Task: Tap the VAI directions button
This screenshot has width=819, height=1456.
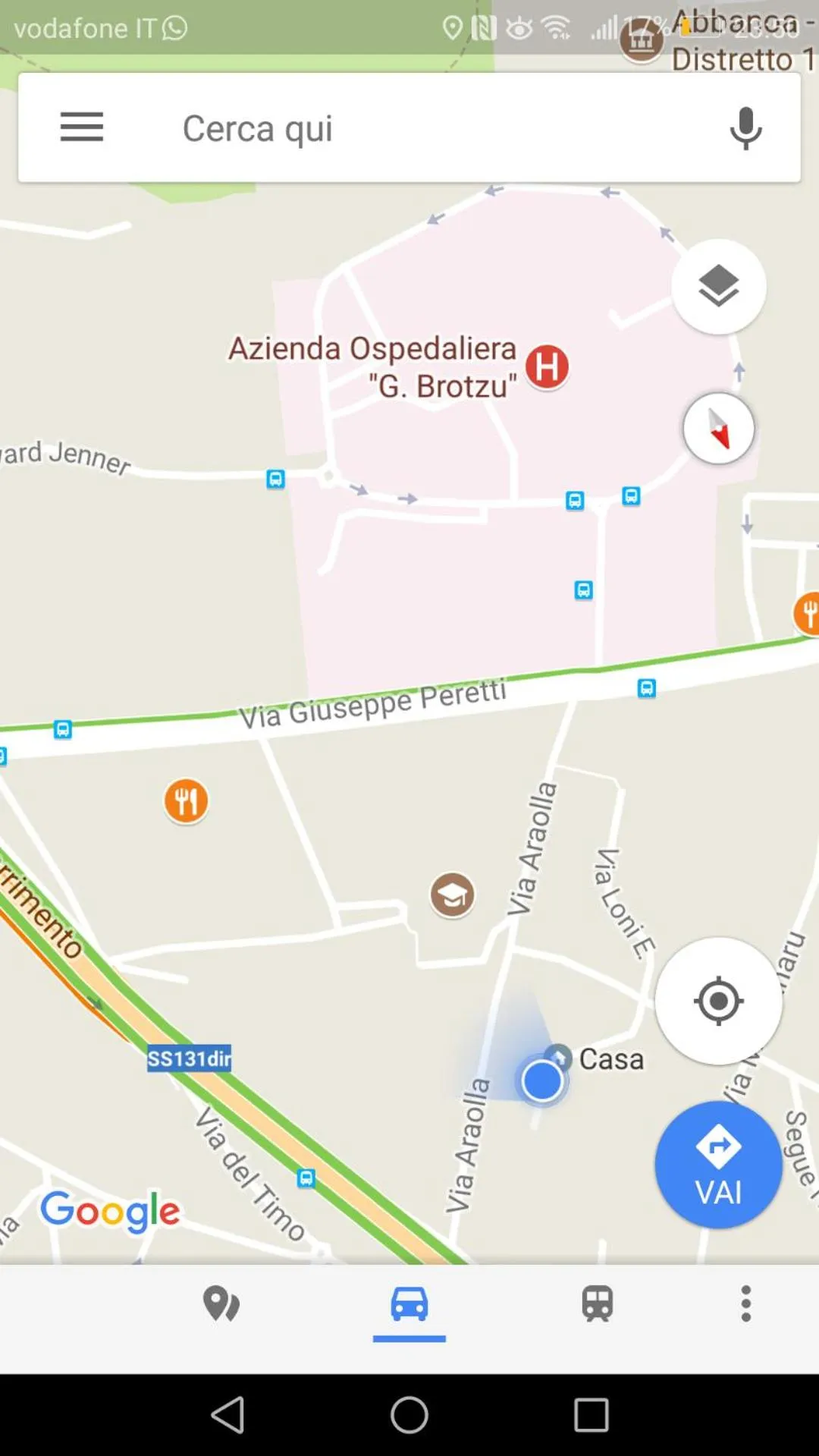Action: tap(718, 1165)
